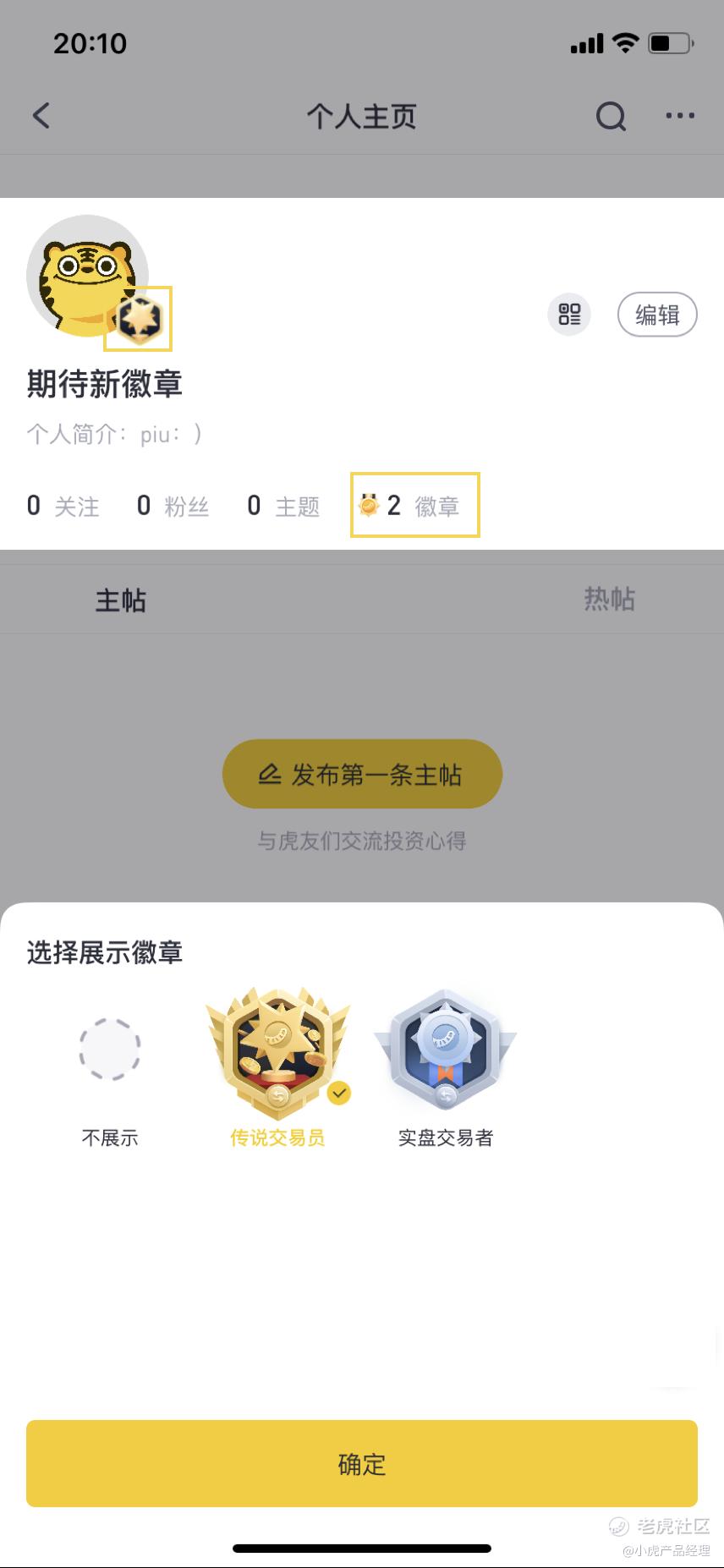Confirm selection with 确定

[x=362, y=1464]
